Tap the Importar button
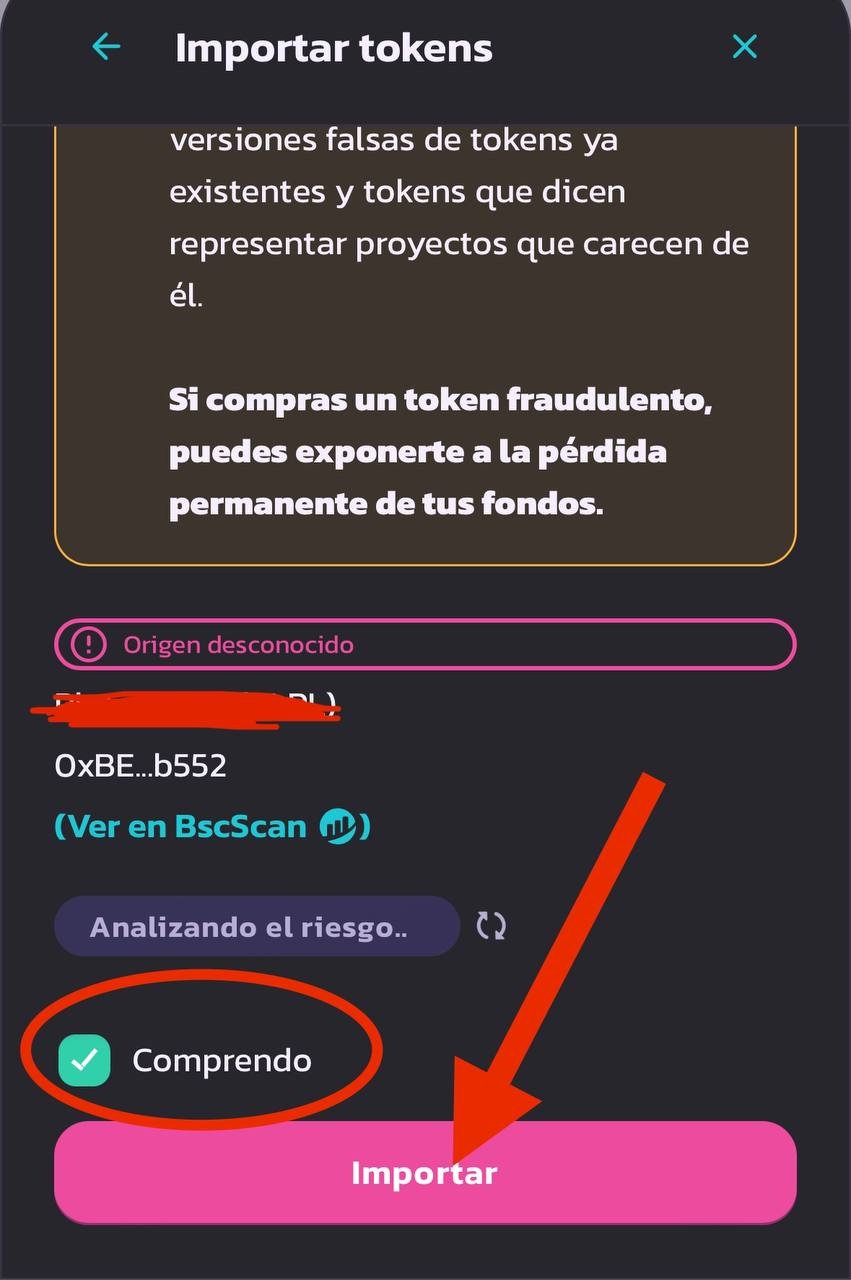 pos(424,1172)
